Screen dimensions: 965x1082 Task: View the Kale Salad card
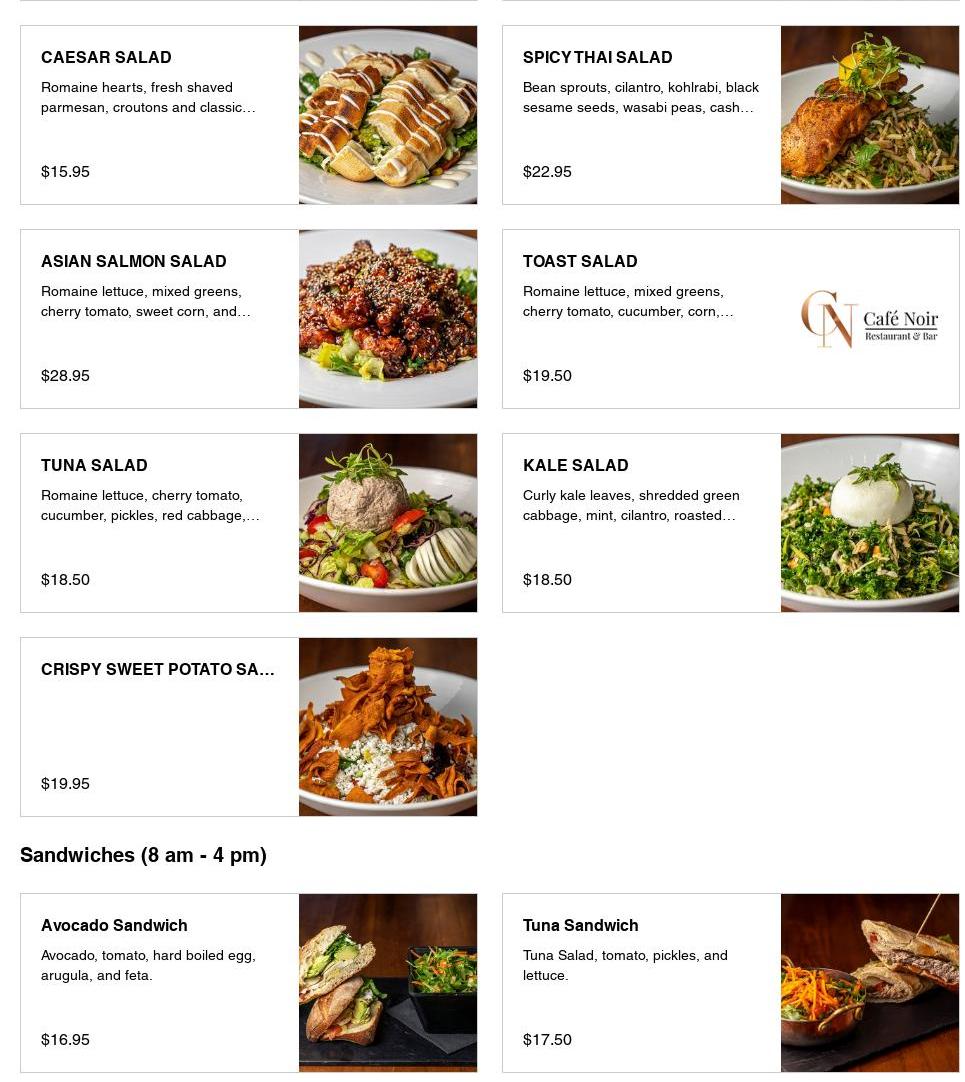730,523
